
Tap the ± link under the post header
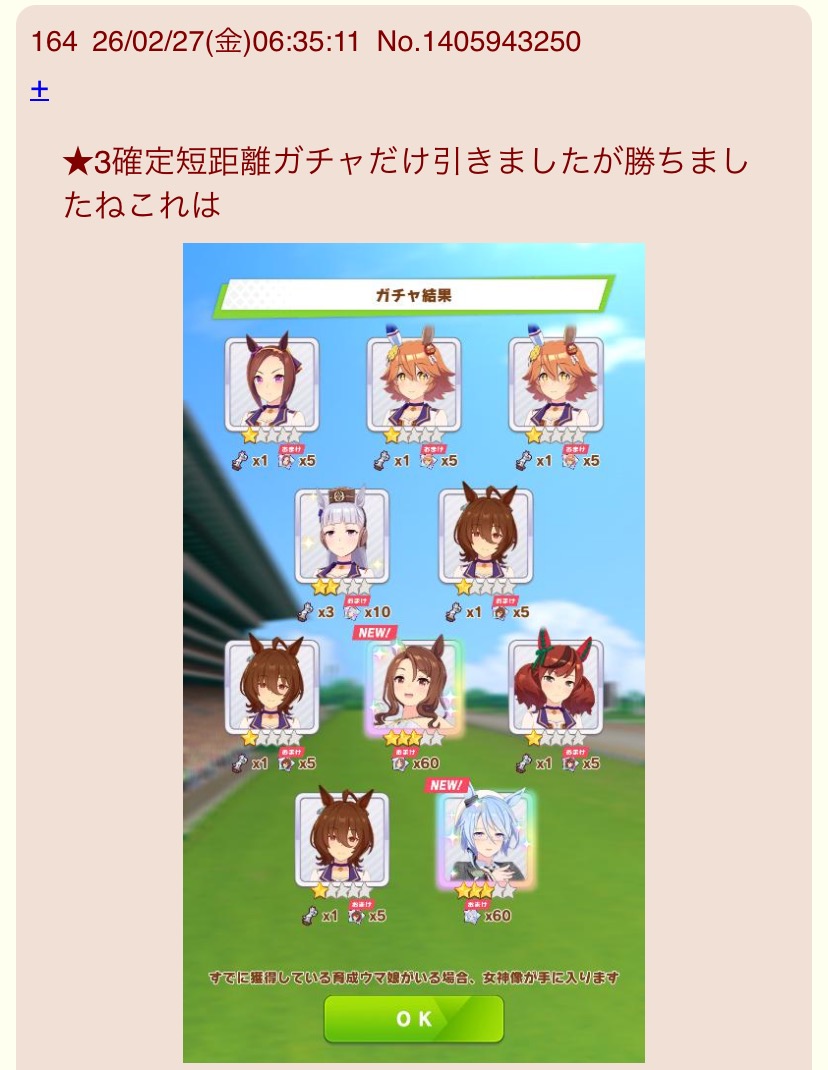[x=40, y=91]
